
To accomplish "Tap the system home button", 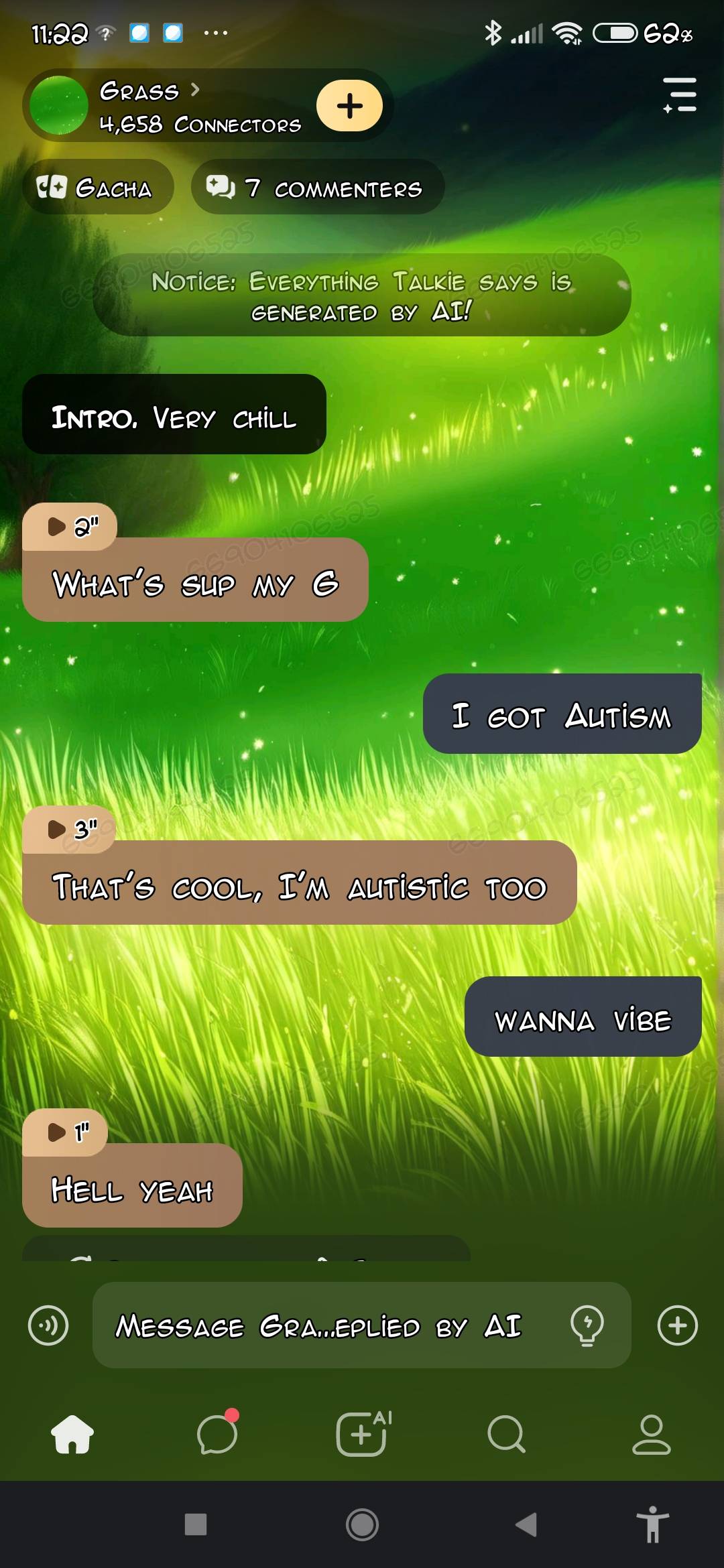I will pos(362,1524).
